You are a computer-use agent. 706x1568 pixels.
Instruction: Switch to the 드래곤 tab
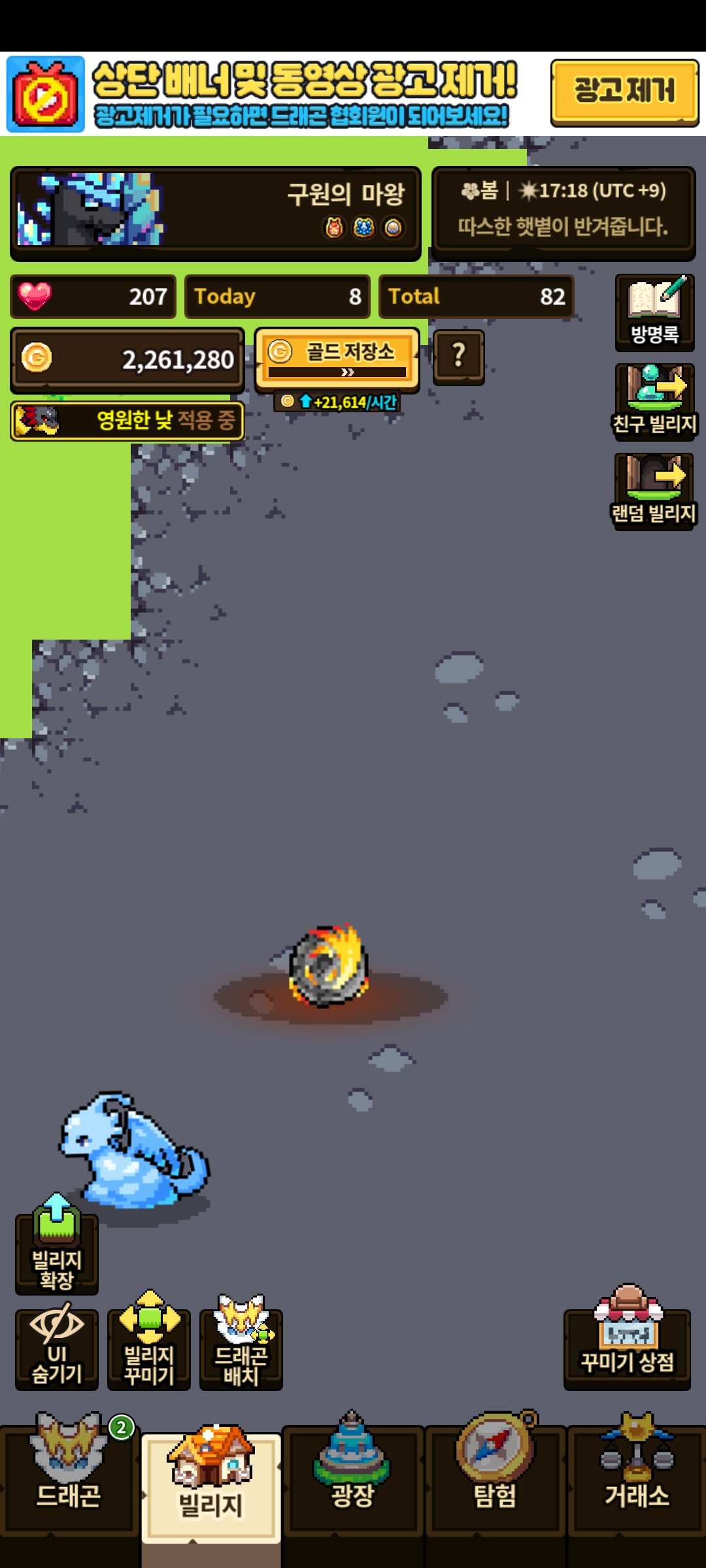69,1478
